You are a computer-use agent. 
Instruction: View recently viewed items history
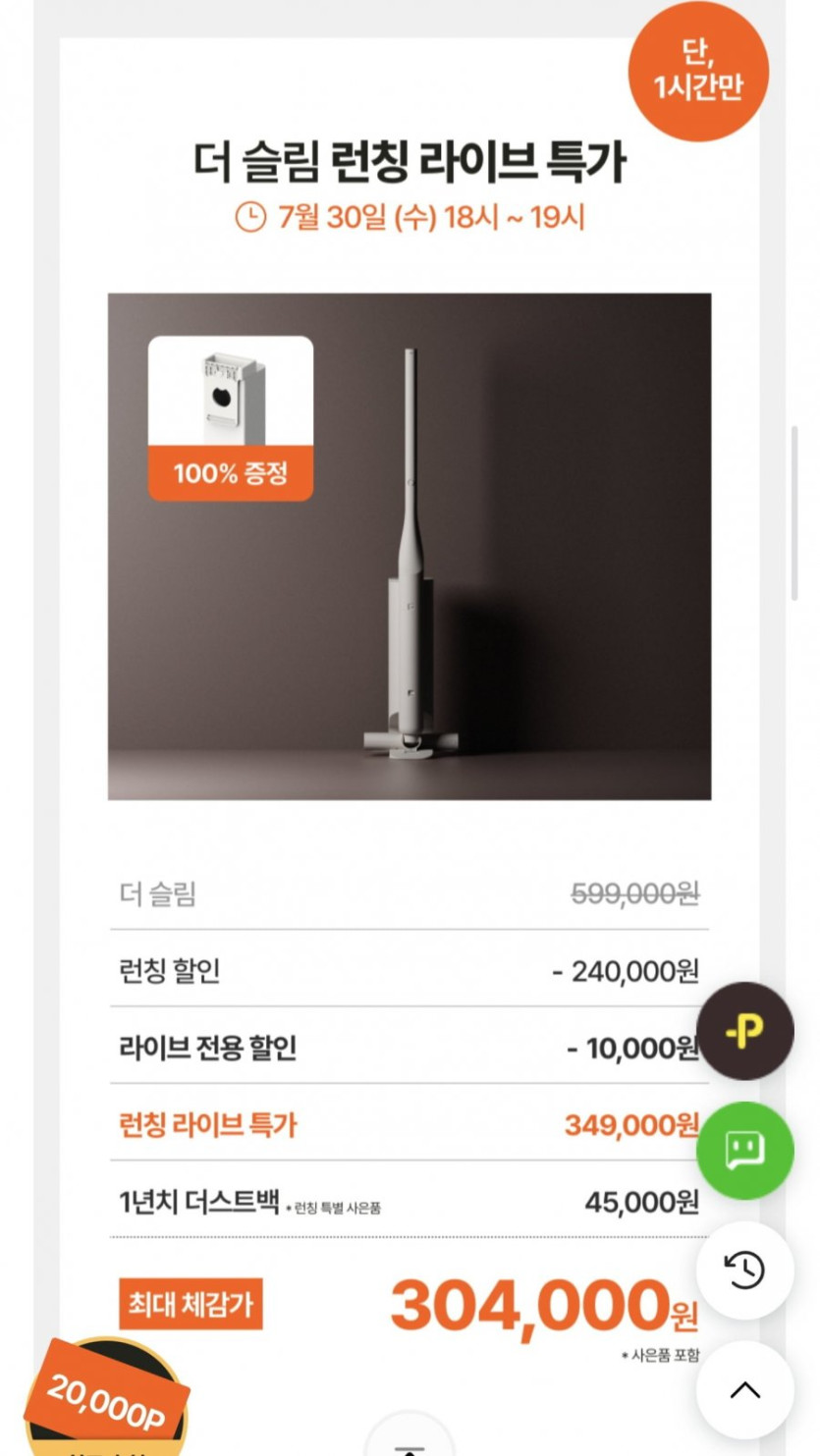point(745,1270)
